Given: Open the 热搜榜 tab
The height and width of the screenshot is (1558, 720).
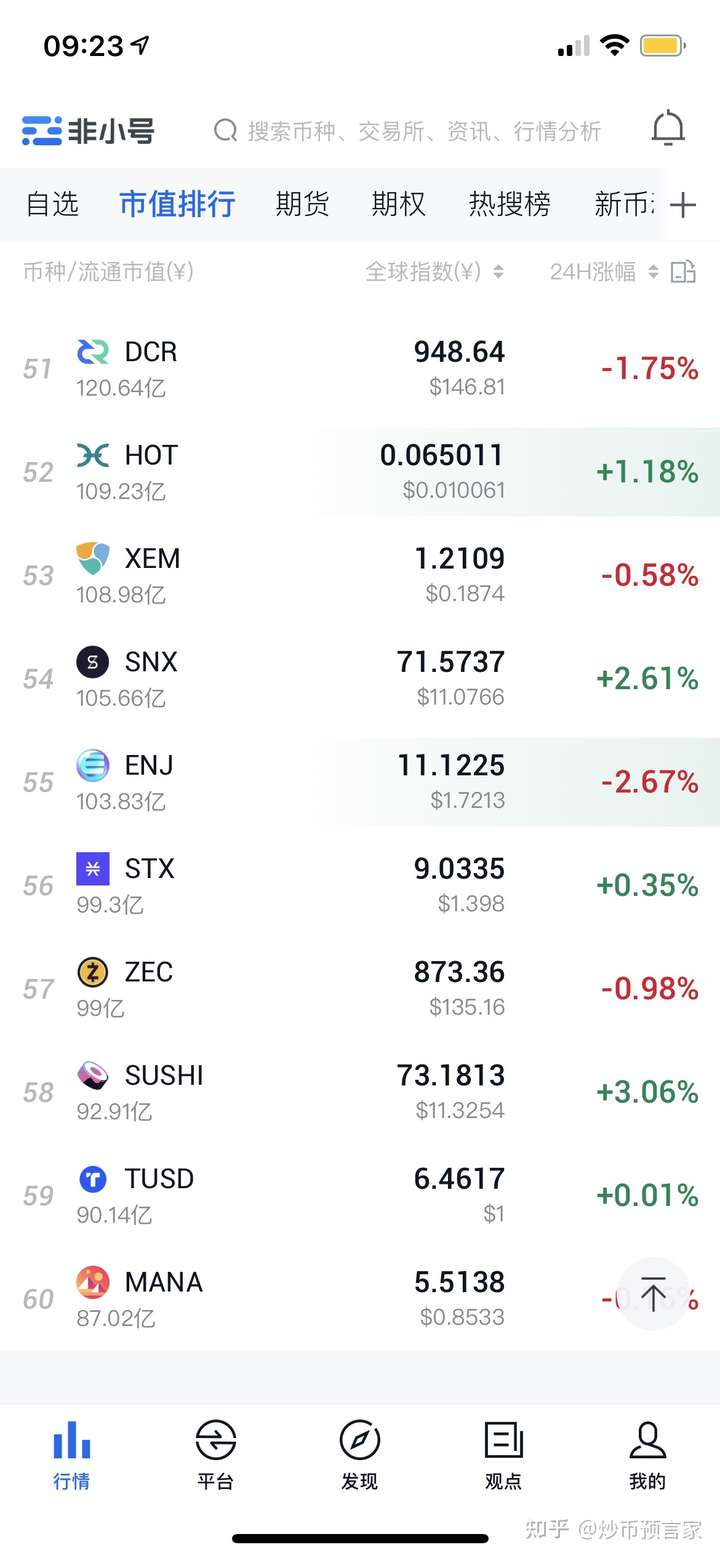Looking at the screenshot, I should pyautogui.click(x=509, y=204).
